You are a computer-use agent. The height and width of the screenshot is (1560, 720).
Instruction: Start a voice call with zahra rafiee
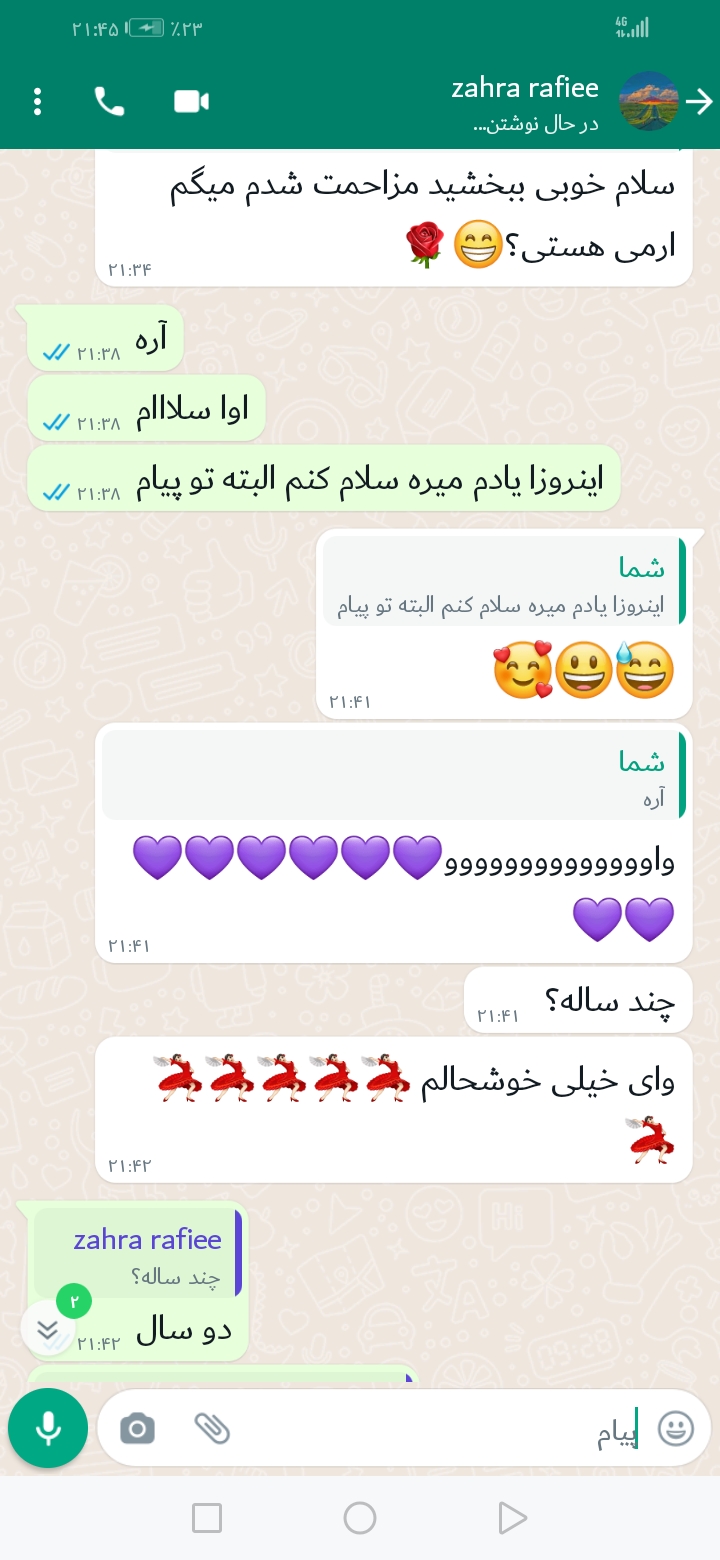point(108,101)
